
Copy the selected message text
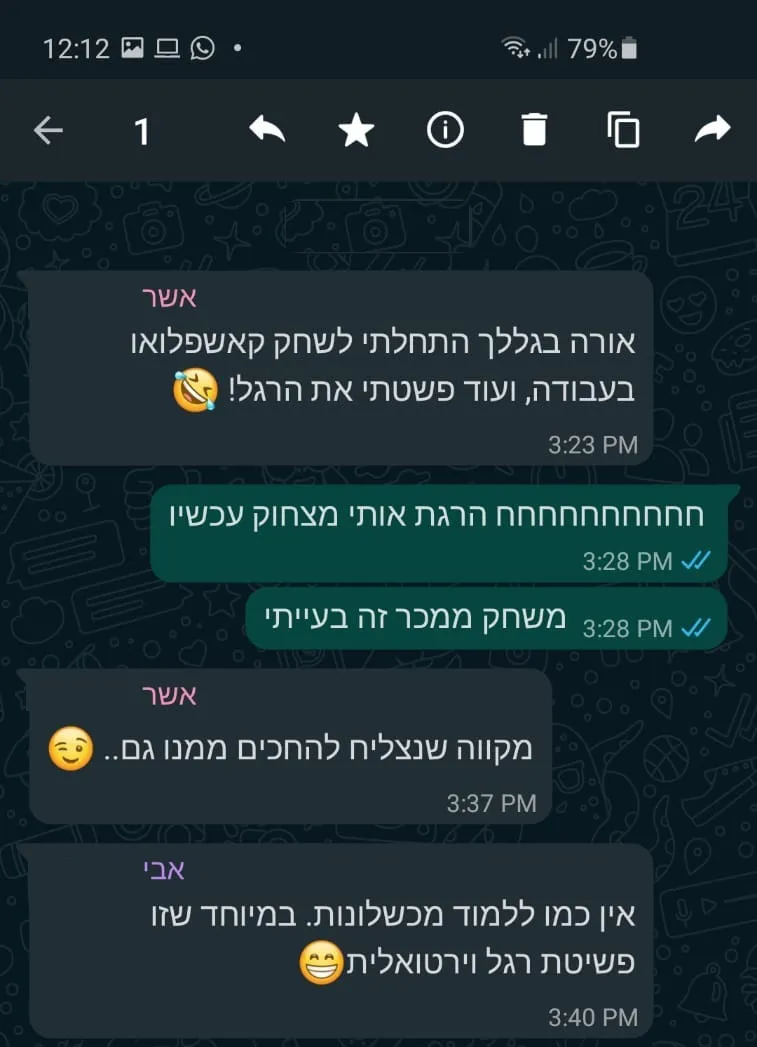click(623, 130)
